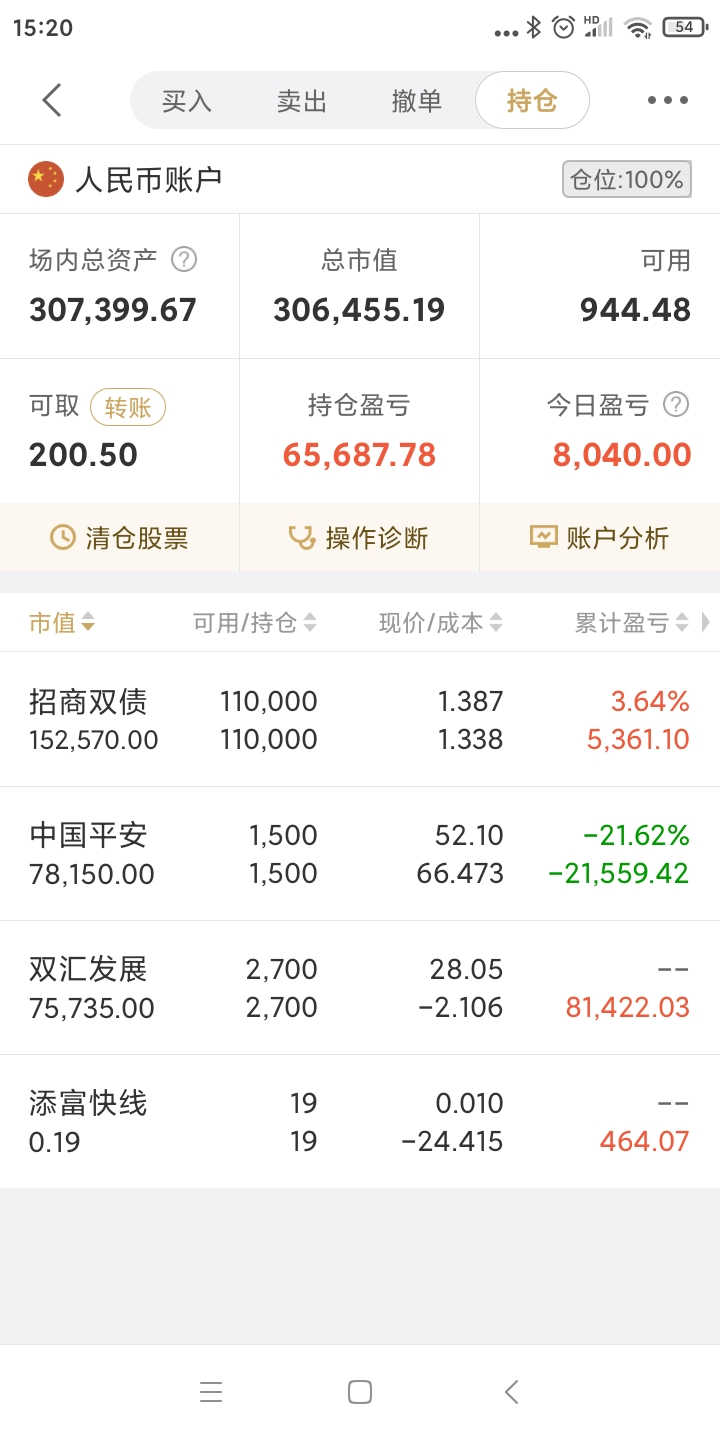Sort holdings by 可用/持仓
Screen dimensions: 720x1440
click(x=255, y=623)
